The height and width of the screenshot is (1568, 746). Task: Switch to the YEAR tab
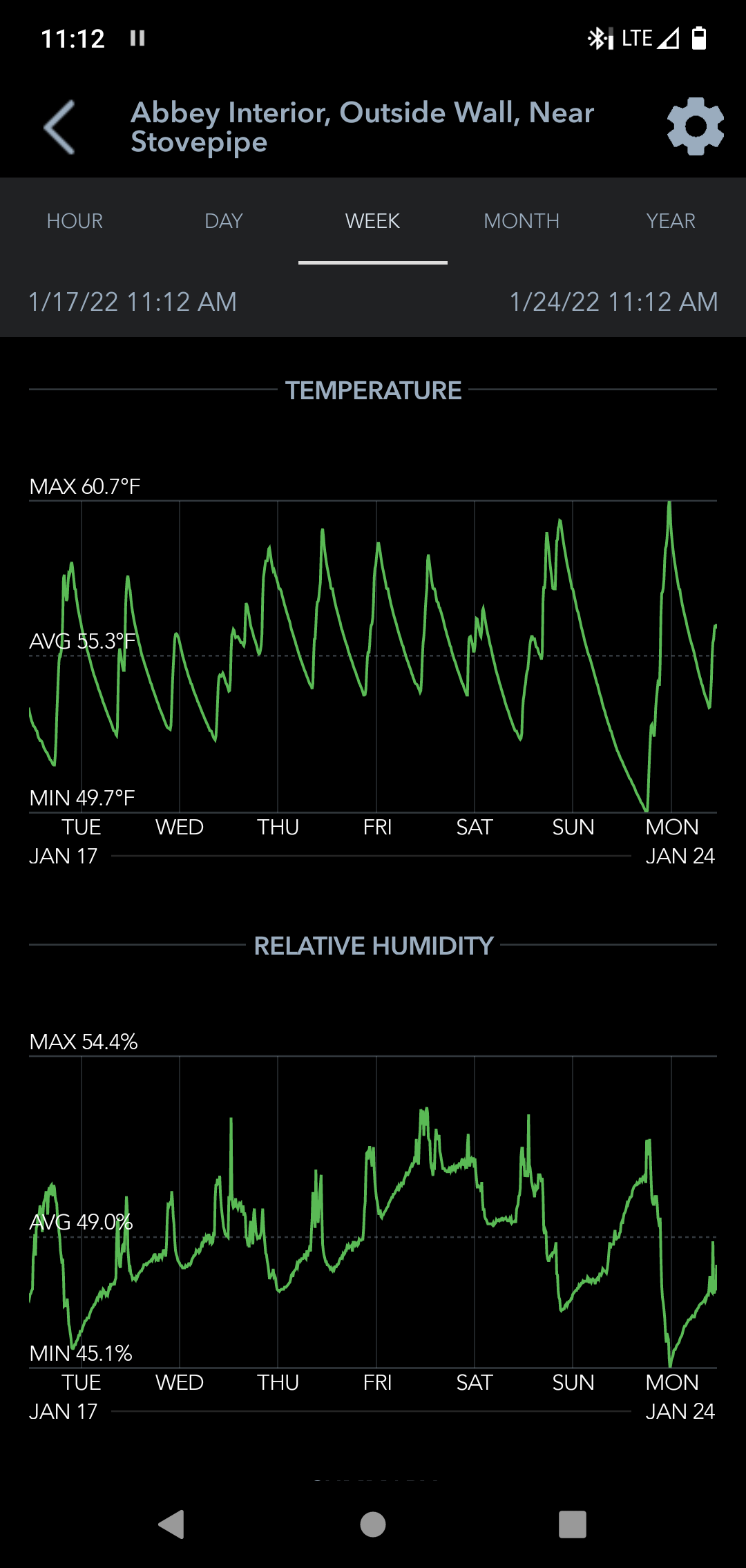671,221
